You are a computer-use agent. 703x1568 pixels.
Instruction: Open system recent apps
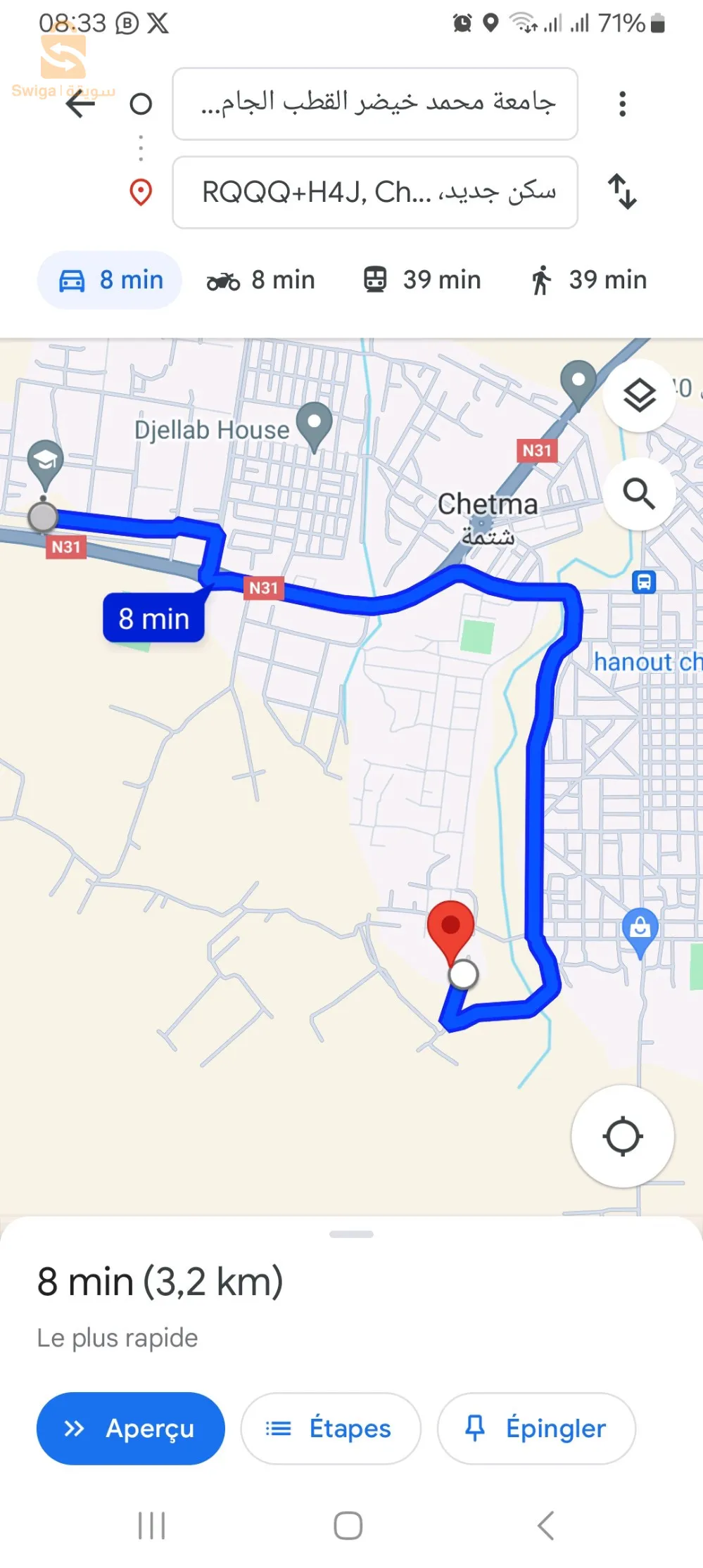coord(151,1525)
